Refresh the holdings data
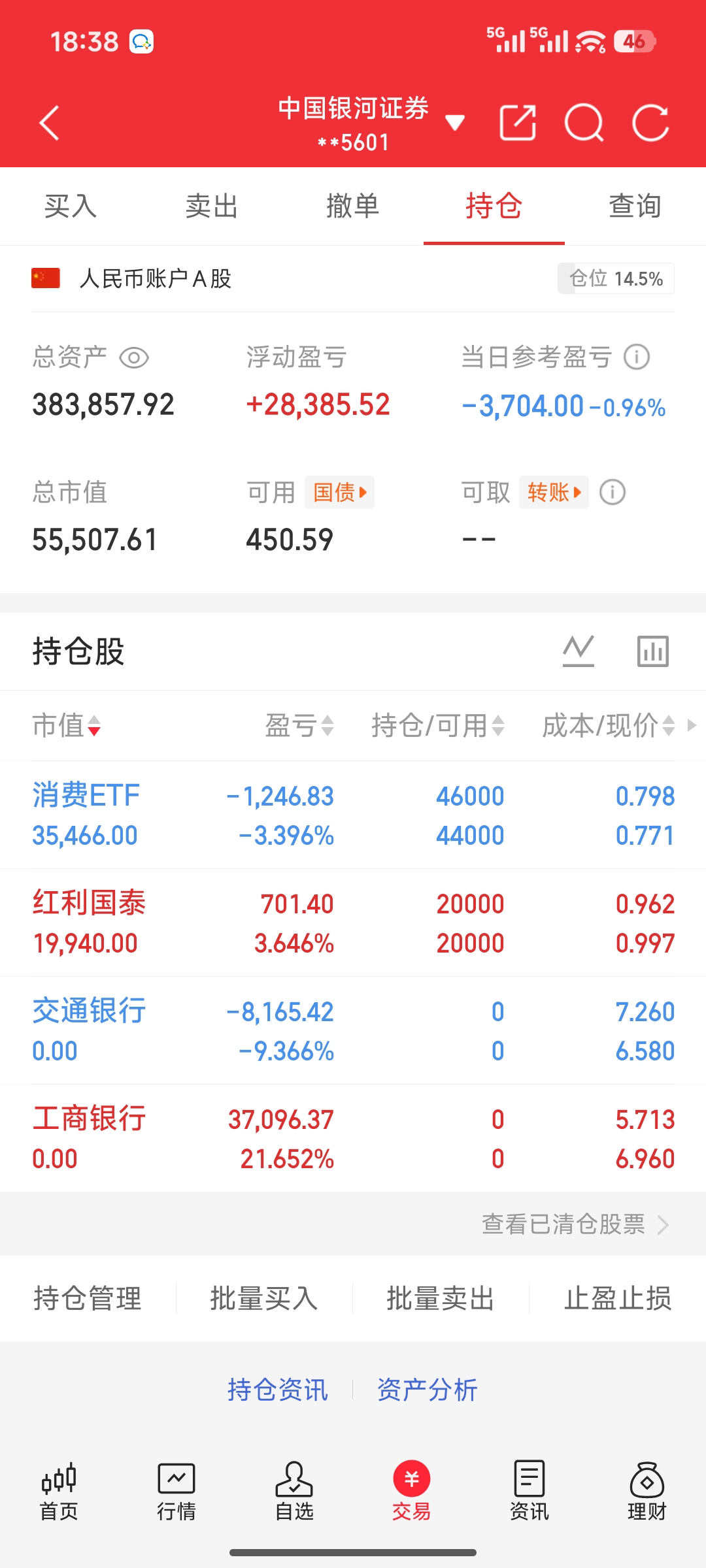This screenshot has width=706, height=1568. click(x=650, y=123)
